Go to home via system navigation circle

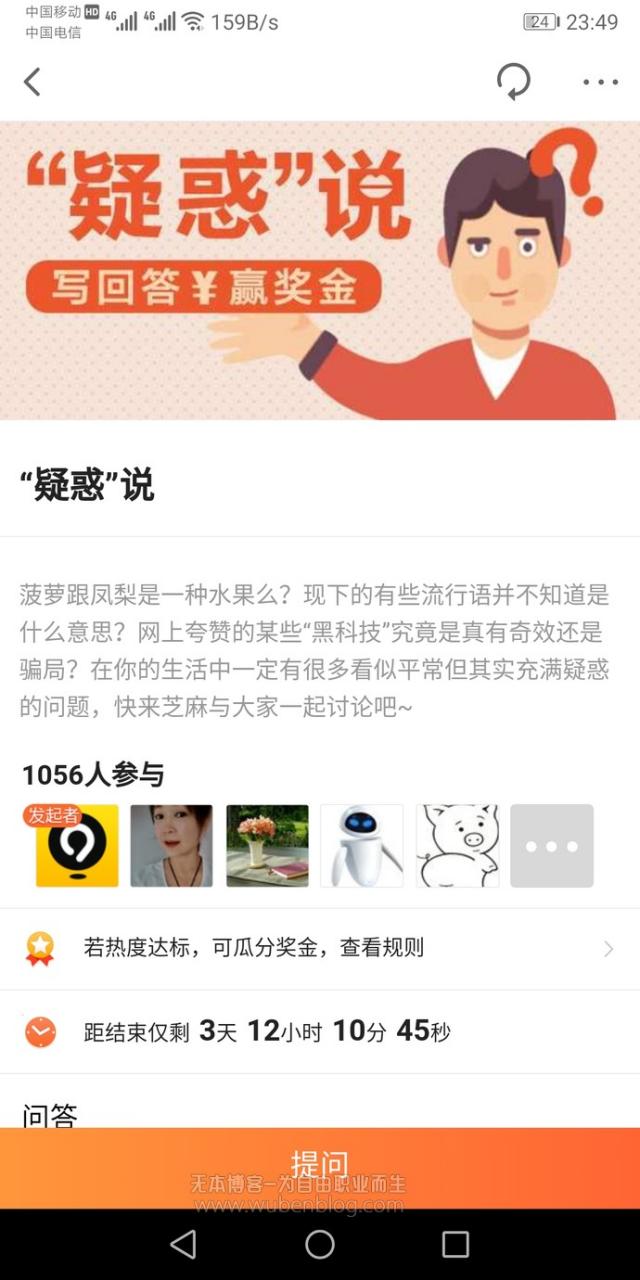point(320,1244)
